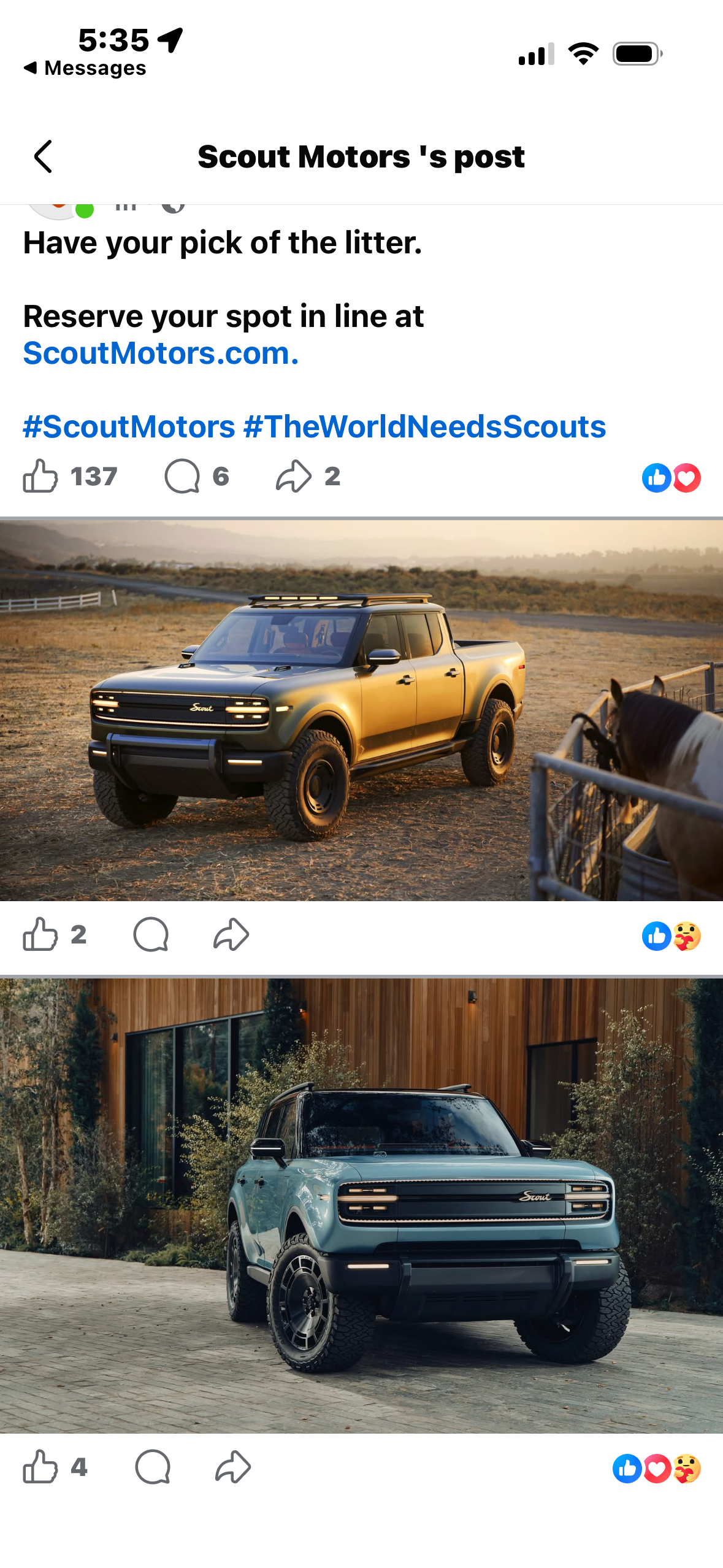View reactions on the main post
Screen dimensions: 723x1568
(x=671, y=478)
